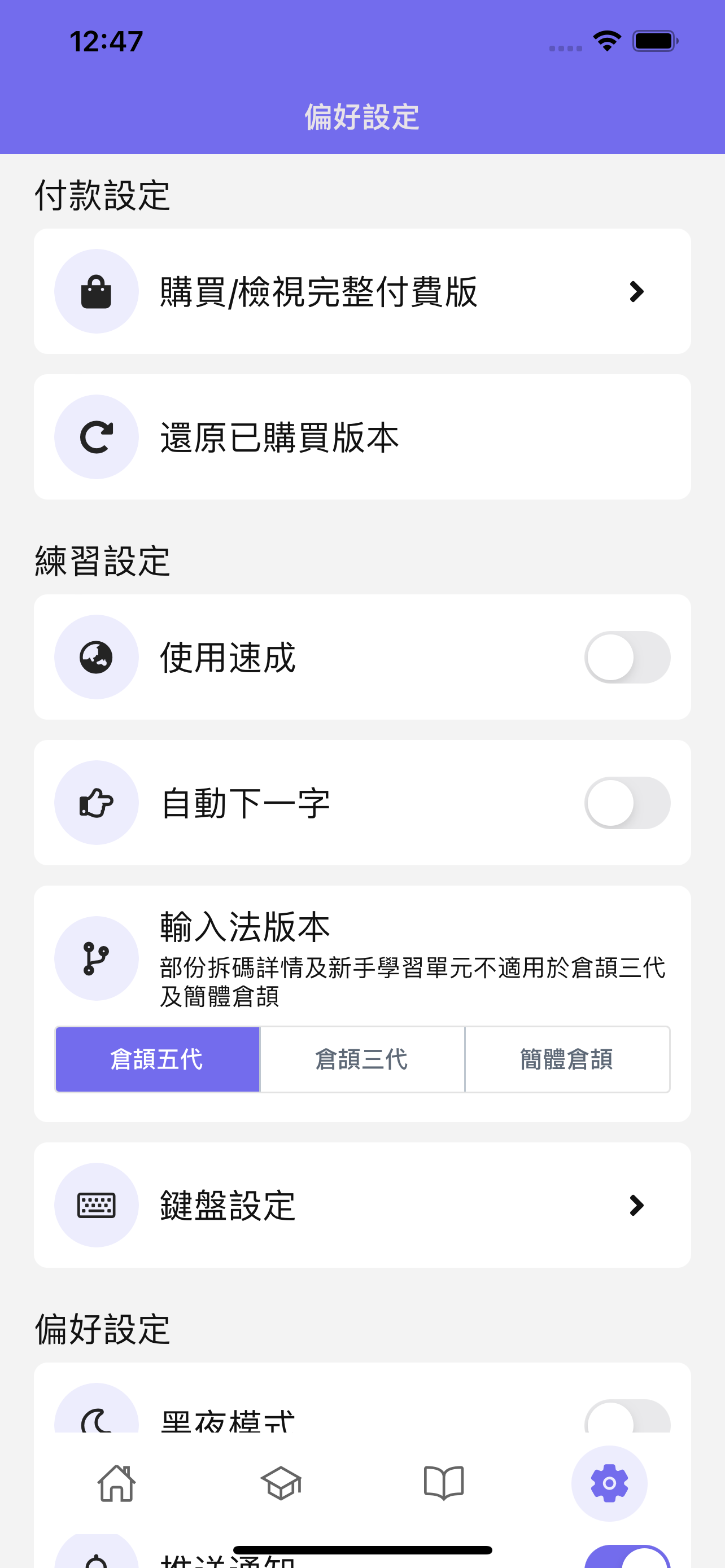Open 鍵盤設定 via its chevron arrow
The image size is (725, 1568).
[637, 1204]
